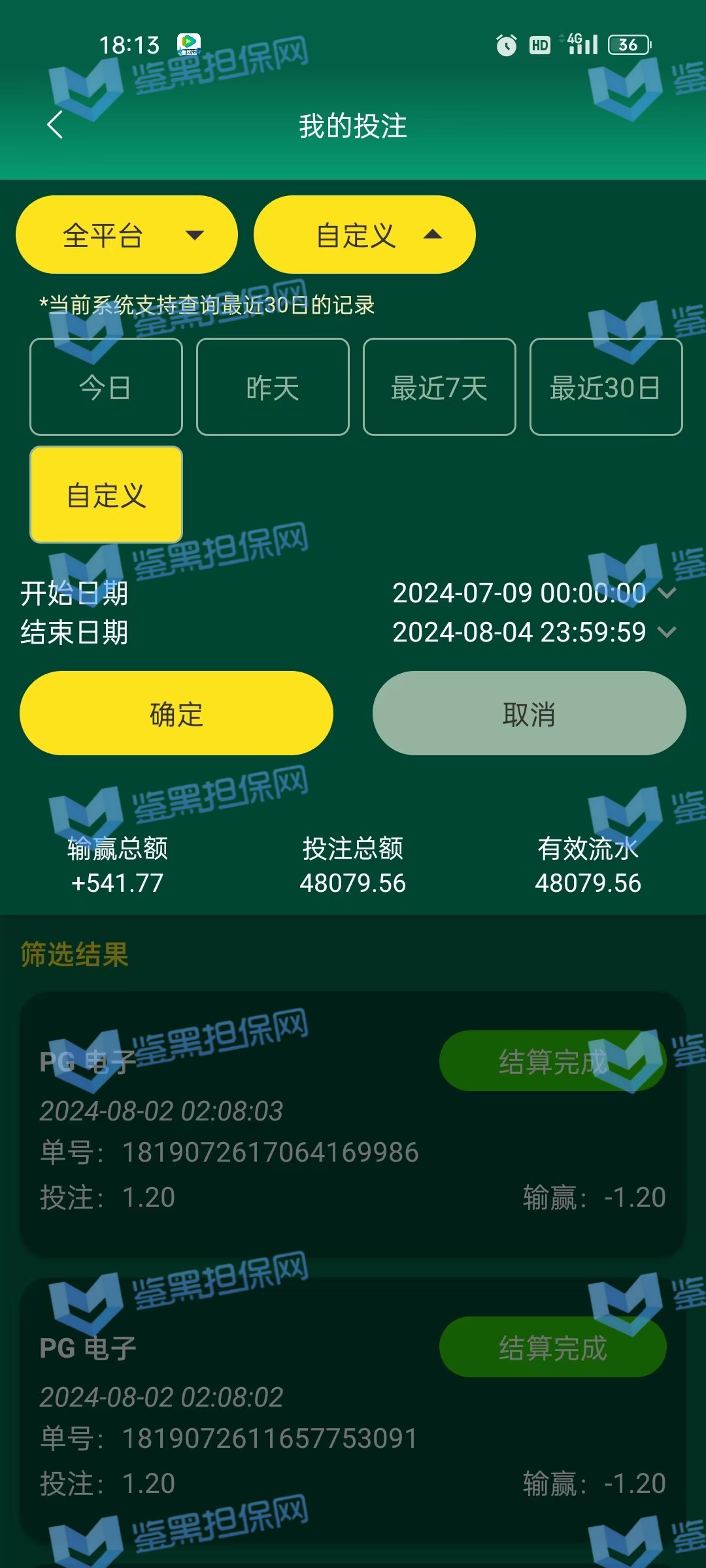
Task: Filter records by 最近7天
Action: tap(439, 387)
